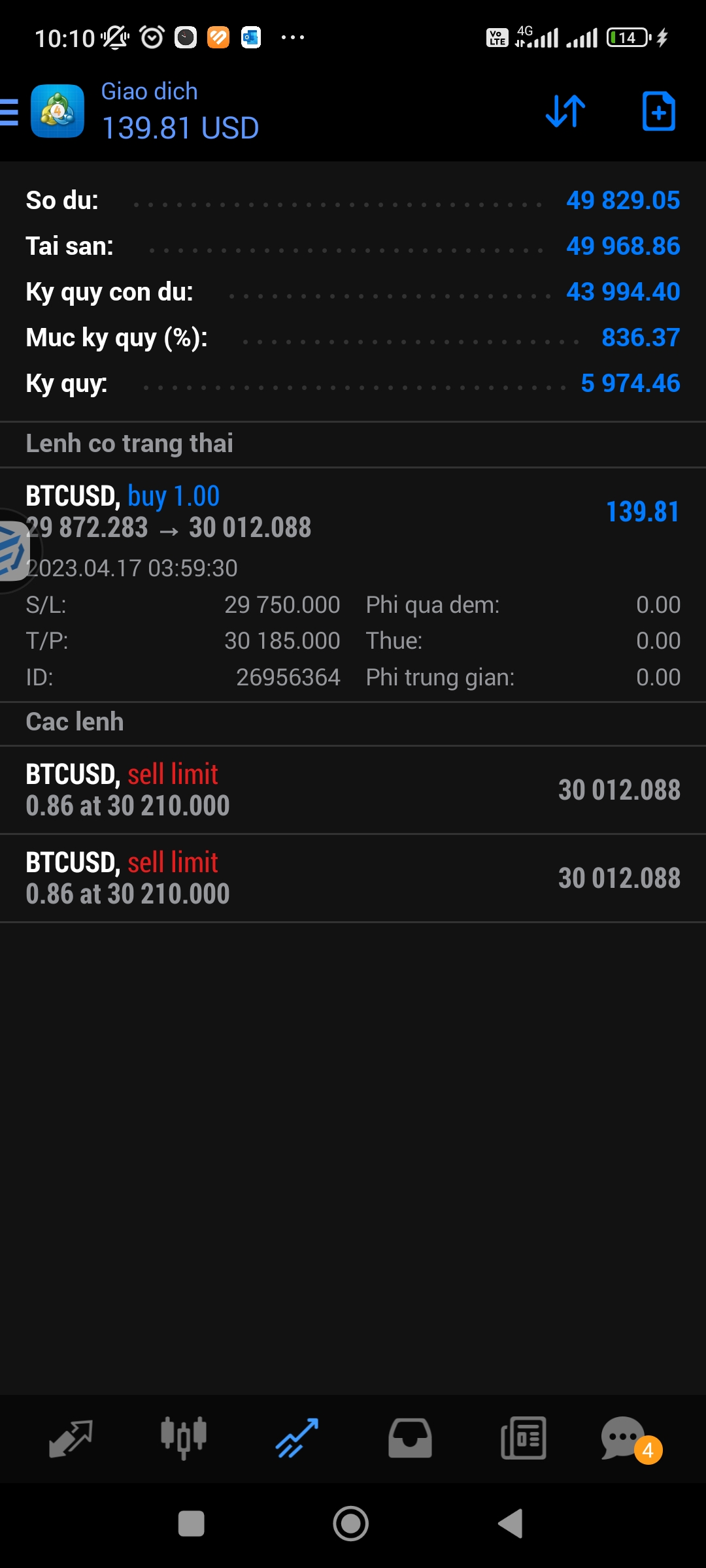Screen dimensions: 706x1568
Task: Switch to the Quotes tab
Action: (x=71, y=1438)
